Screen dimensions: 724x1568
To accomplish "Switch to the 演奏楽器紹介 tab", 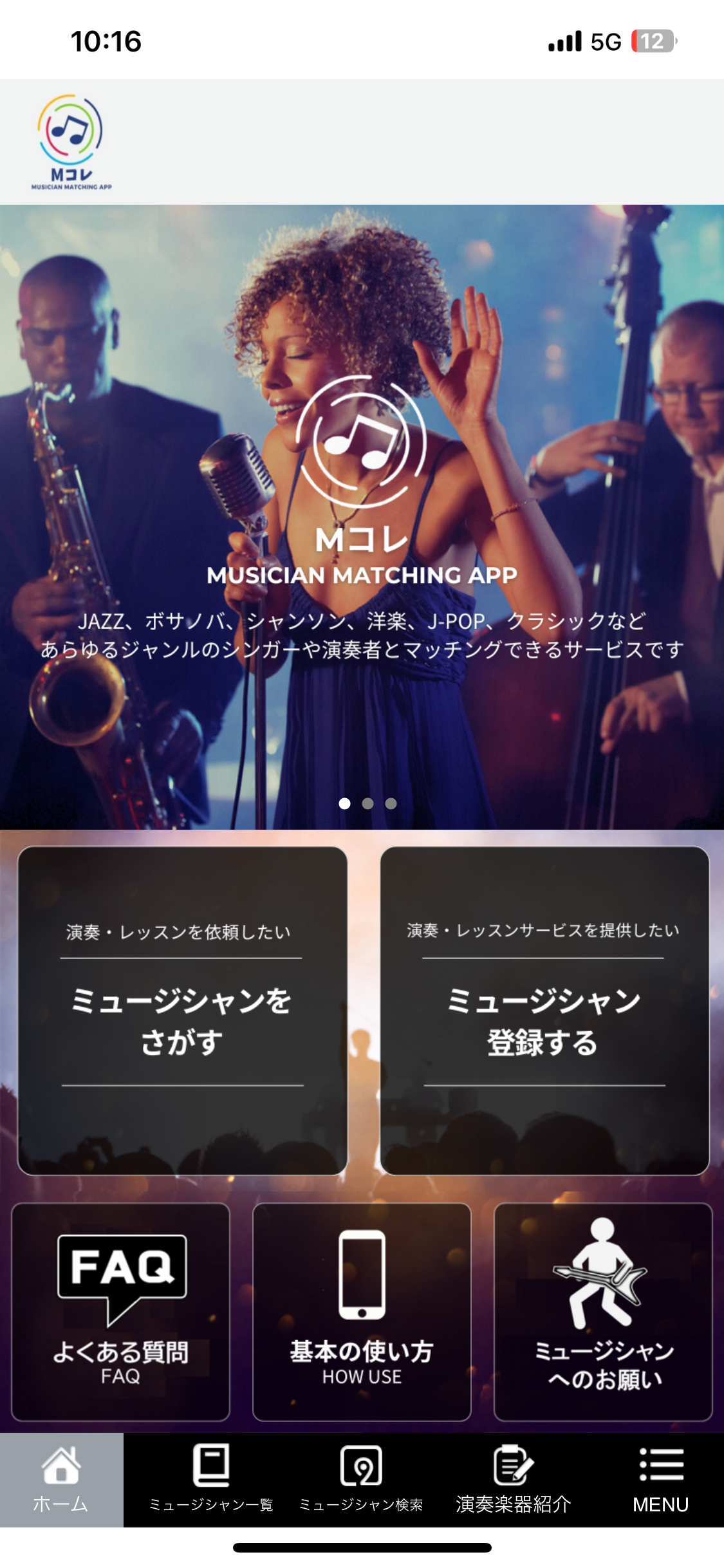I will click(x=513, y=1479).
